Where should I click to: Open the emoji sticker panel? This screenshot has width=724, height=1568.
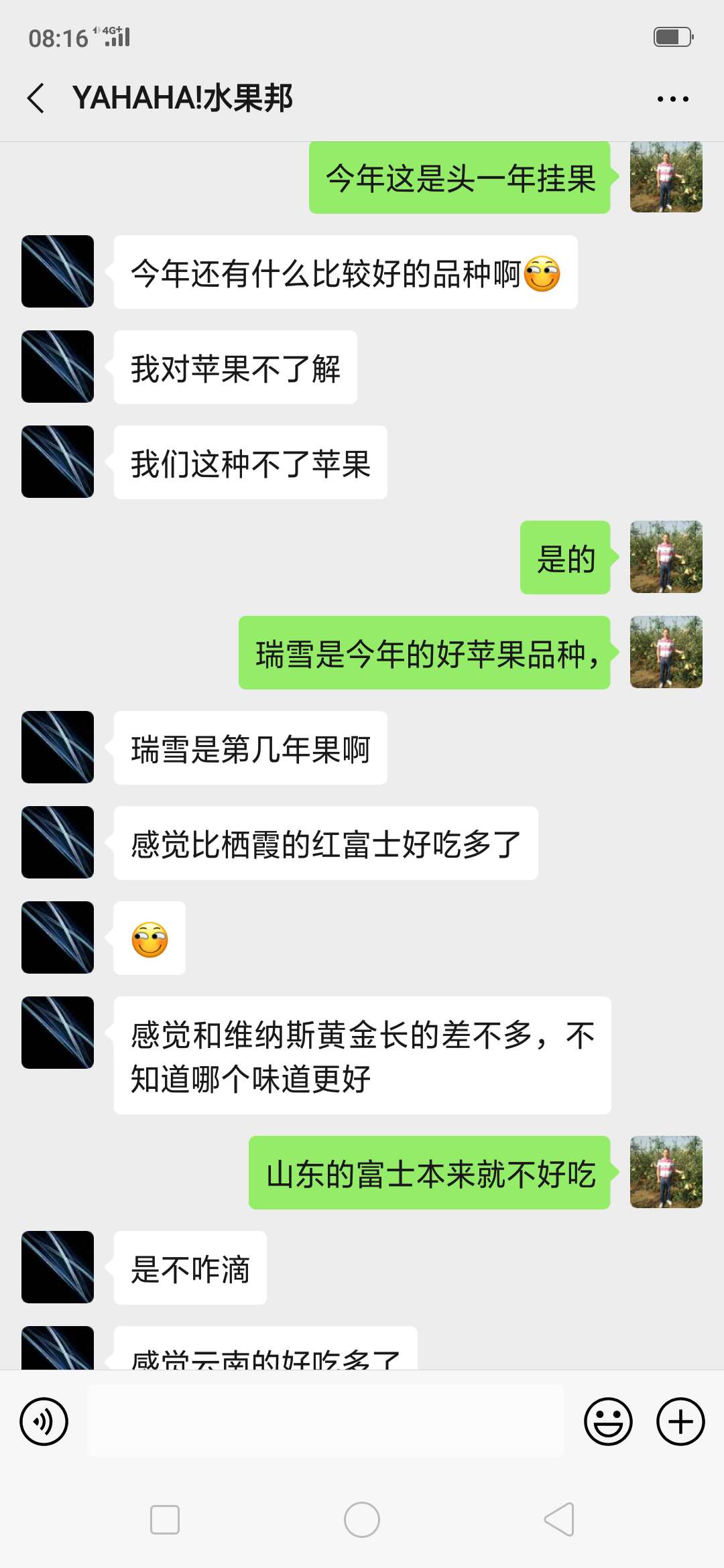pos(608,1421)
